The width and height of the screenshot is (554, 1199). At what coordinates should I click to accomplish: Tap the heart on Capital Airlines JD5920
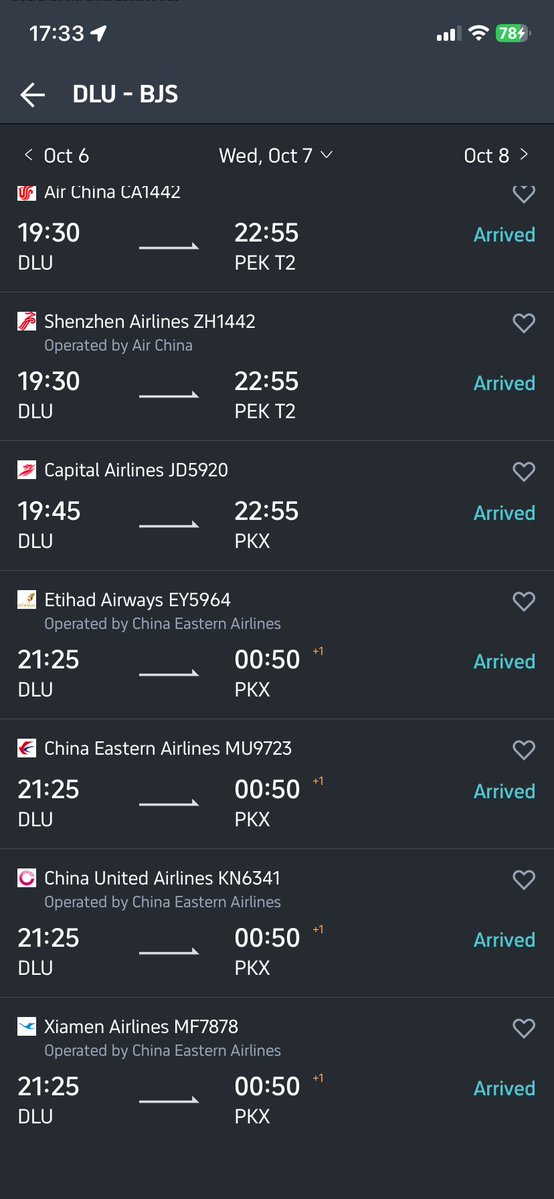click(523, 472)
